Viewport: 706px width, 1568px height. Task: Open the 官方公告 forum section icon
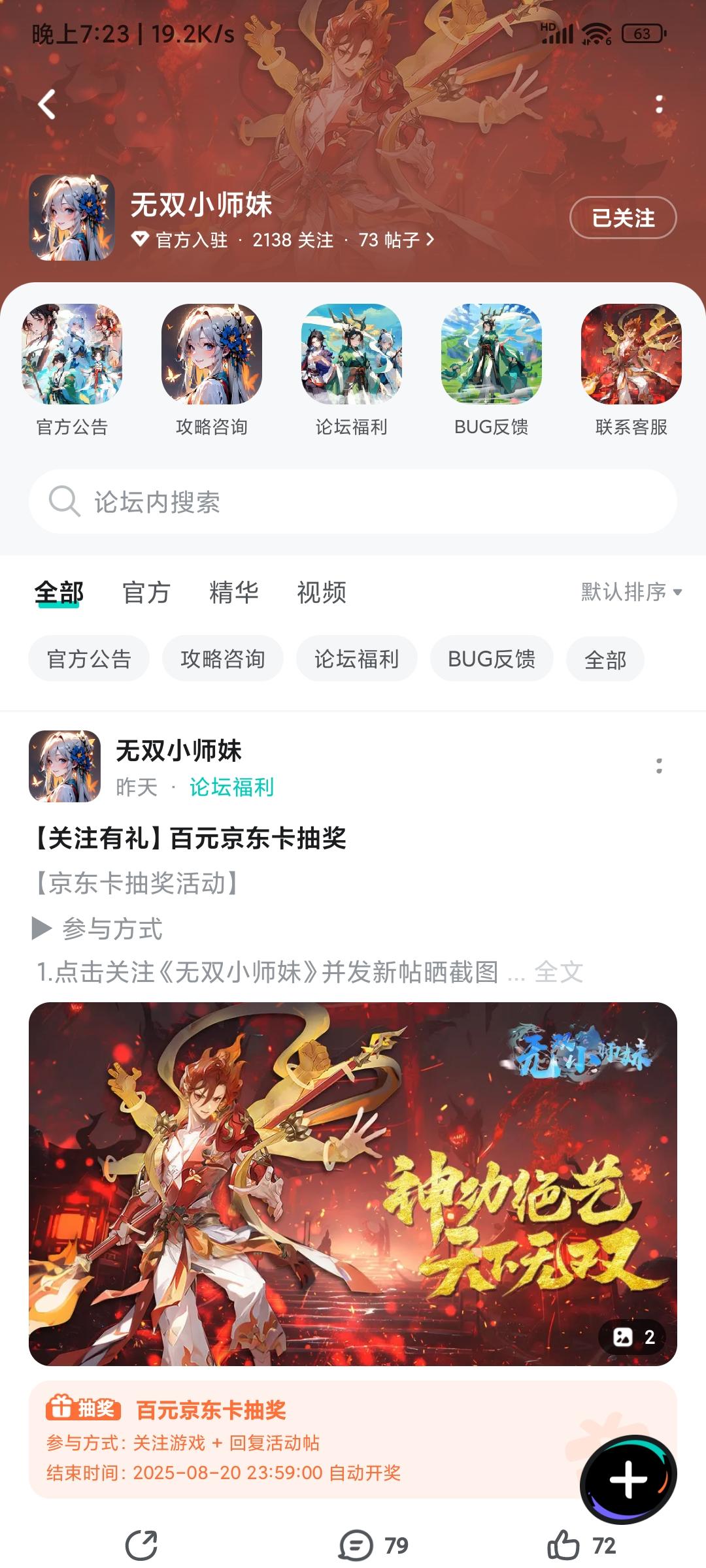tap(74, 356)
